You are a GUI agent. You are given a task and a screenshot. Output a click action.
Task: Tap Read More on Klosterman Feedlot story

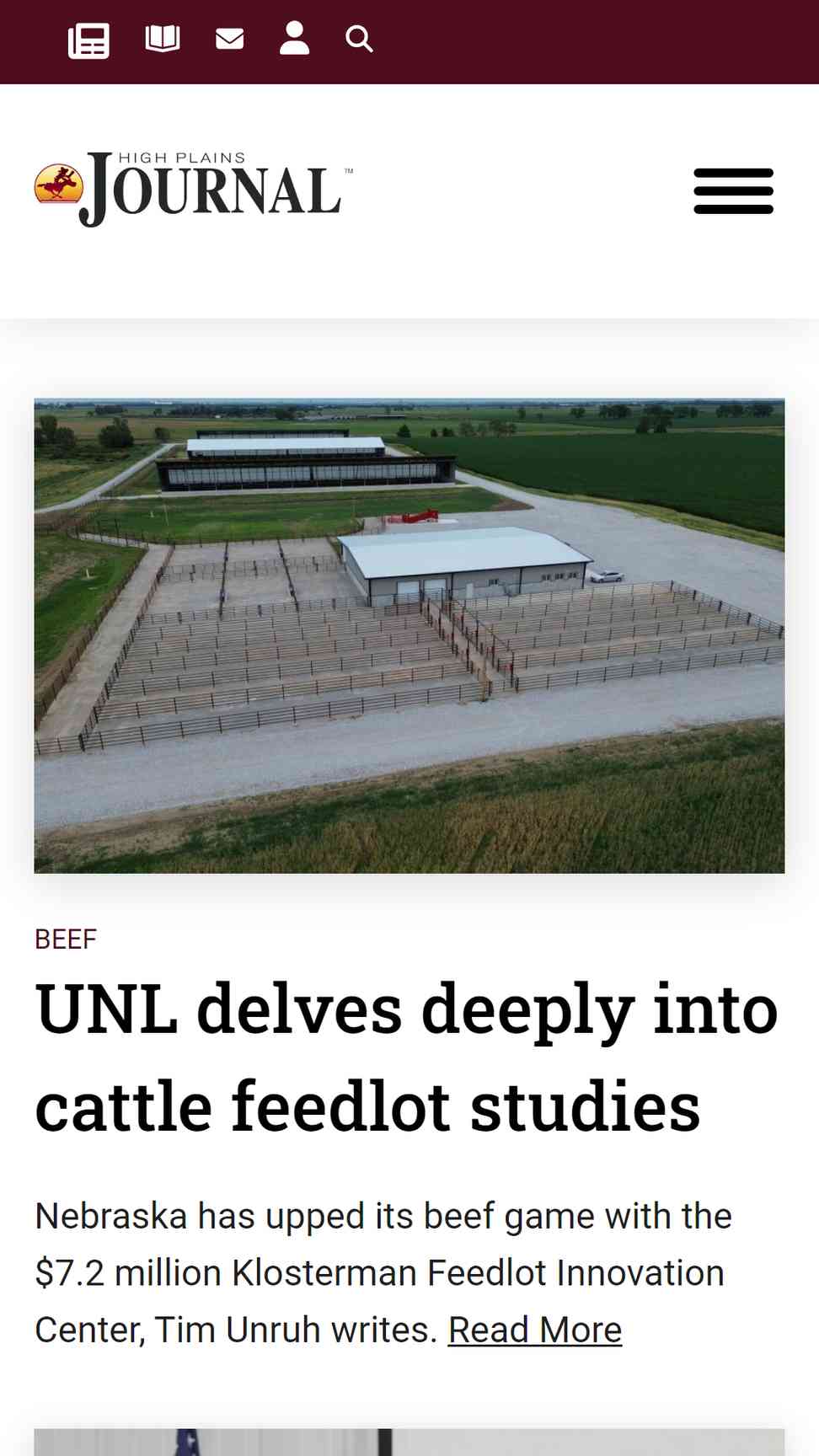pyautogui.click(x=534, y=1330)
